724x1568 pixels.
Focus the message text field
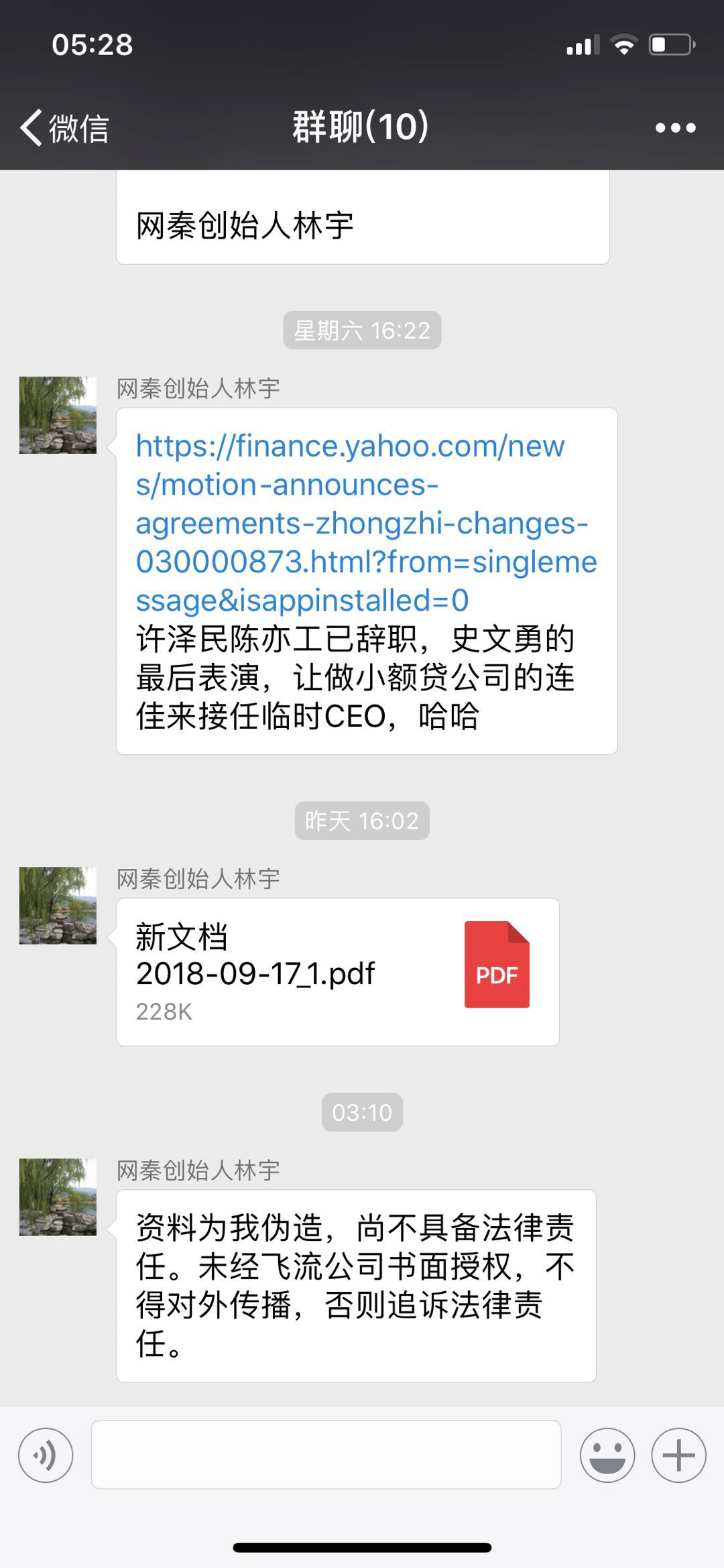pyautogui.click(x=326, y=1455)
